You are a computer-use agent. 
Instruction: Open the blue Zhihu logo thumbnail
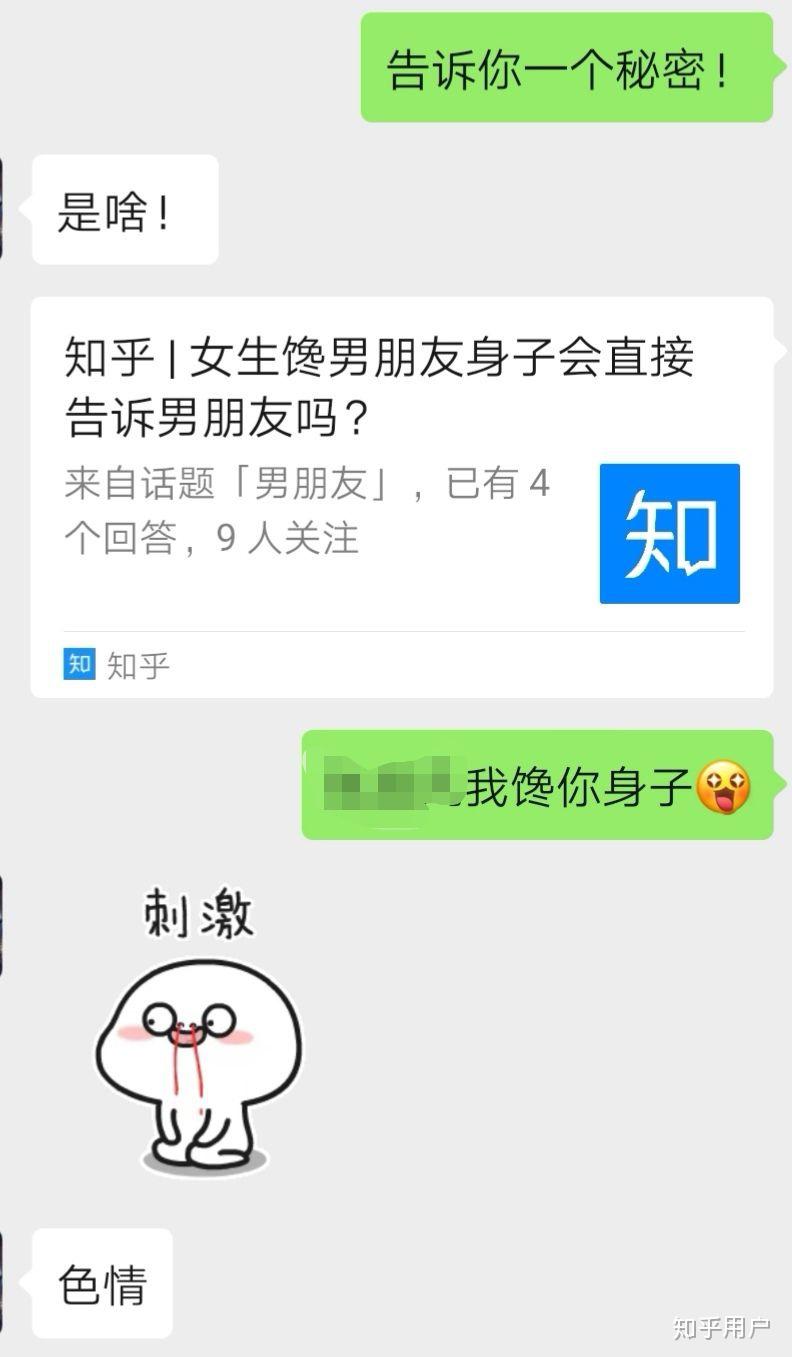coord(668,534)
